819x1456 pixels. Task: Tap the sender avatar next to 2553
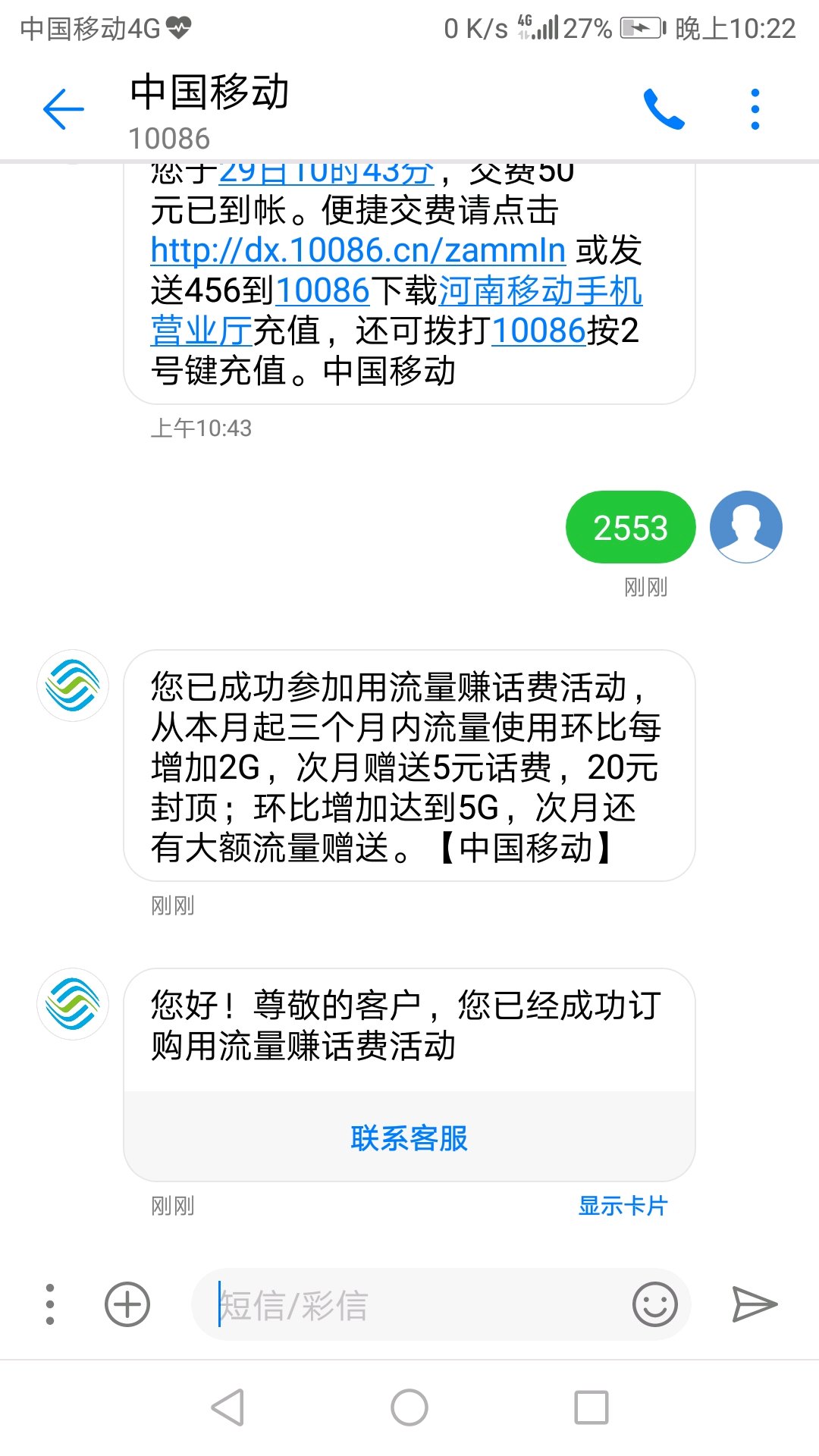pyautogui.click(x=746, y=527)
